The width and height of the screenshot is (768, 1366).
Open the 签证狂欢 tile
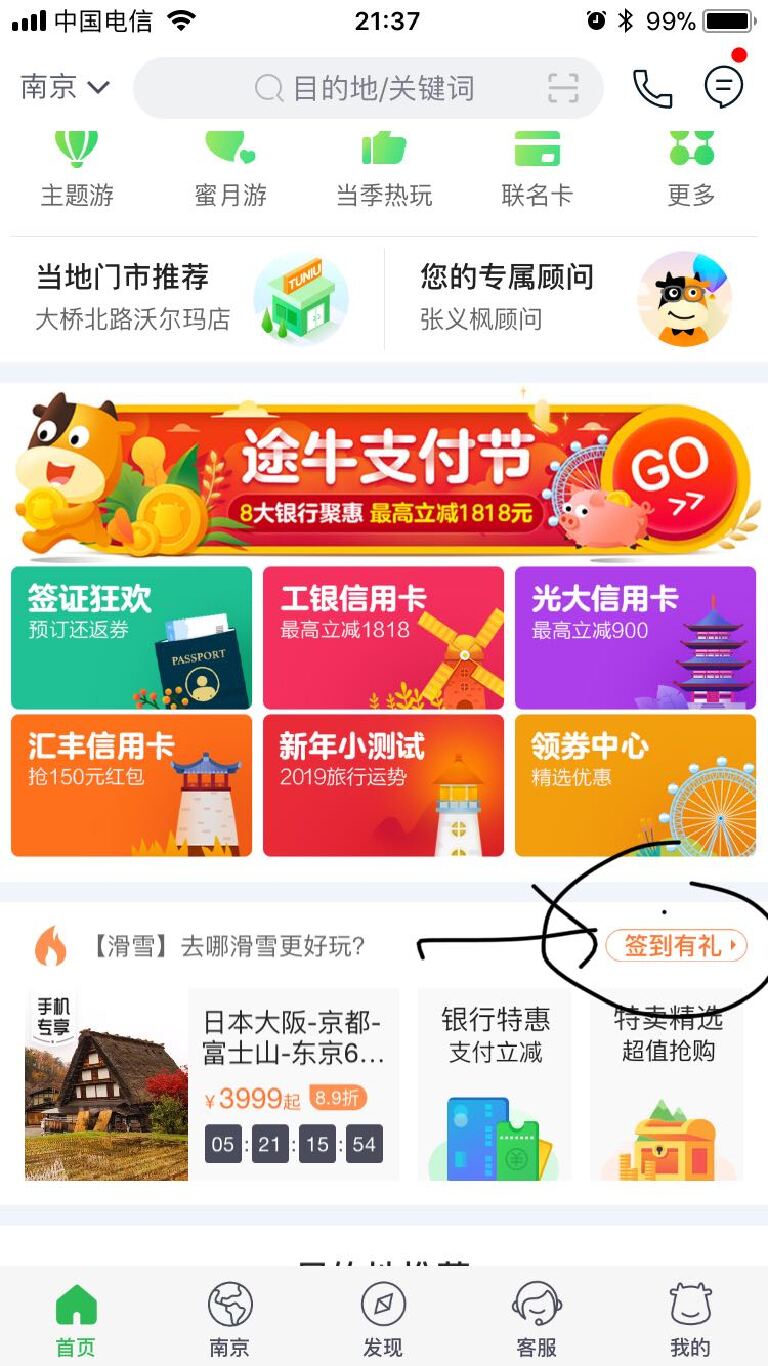click(x=131, y=637)
